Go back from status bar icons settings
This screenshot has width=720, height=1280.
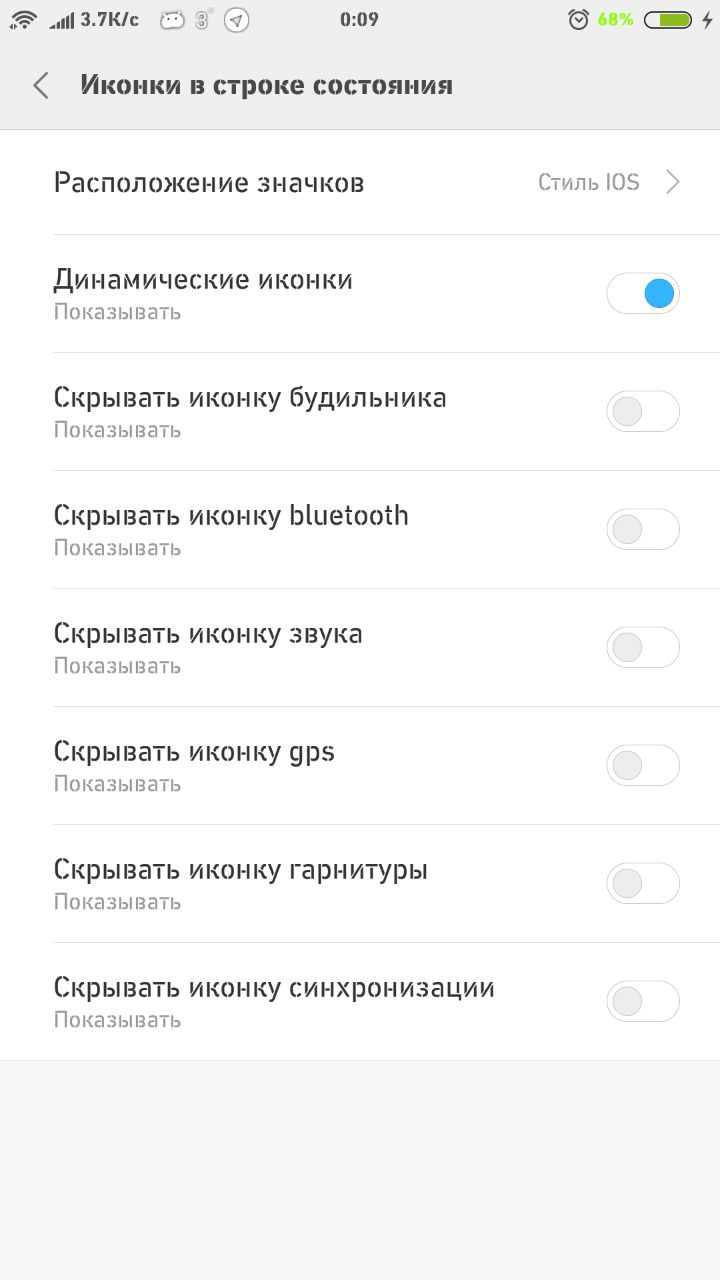(41, 86)
